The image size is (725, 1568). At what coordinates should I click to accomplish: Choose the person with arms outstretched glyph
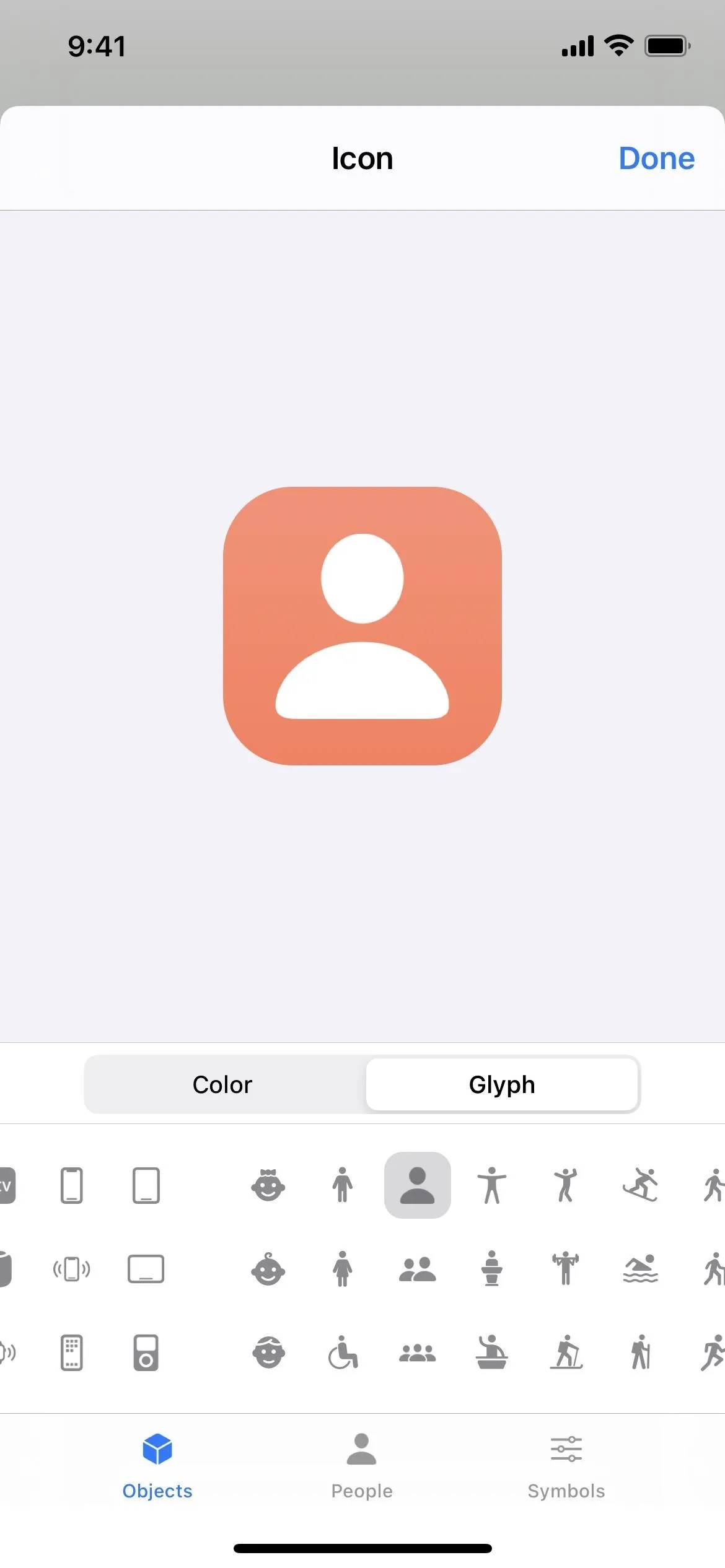492,1185
